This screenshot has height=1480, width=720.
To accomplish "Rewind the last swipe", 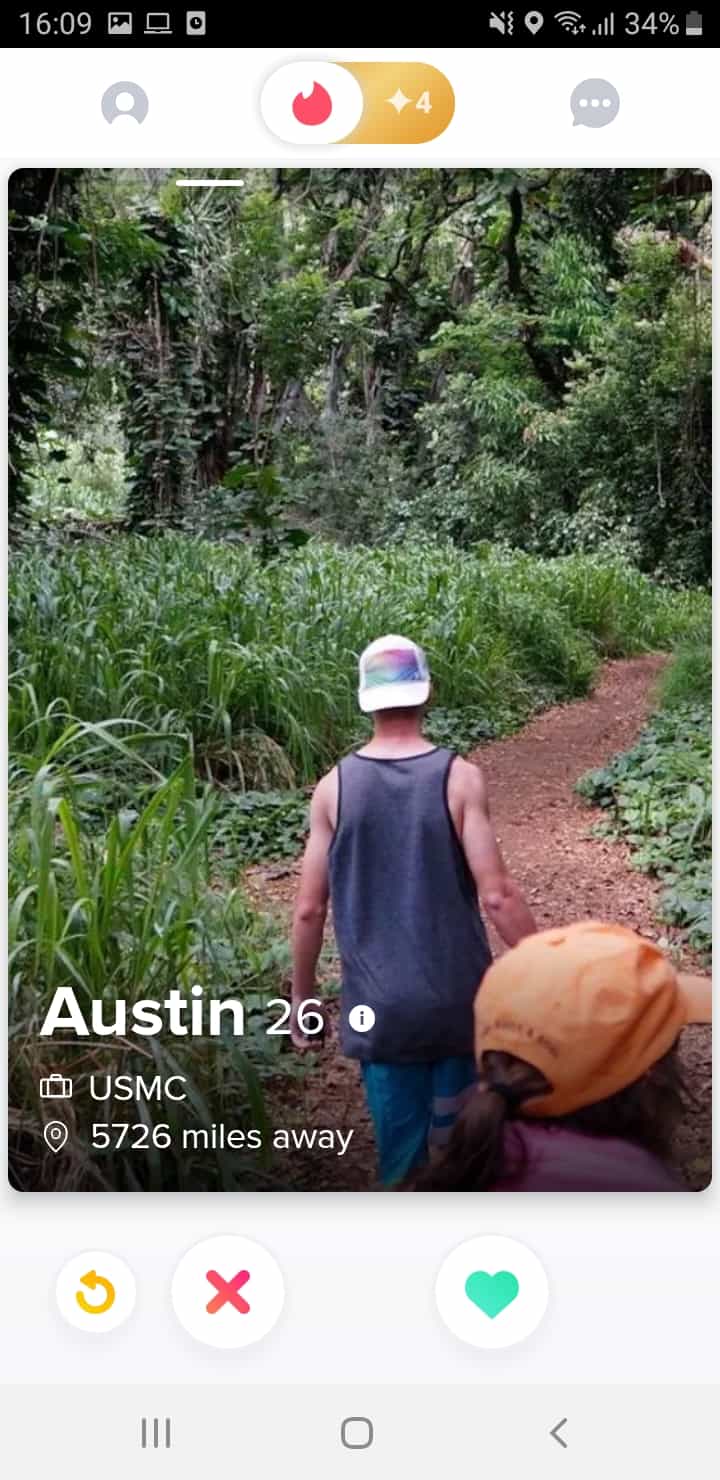I will pyautogui.click(x=96, y=1293).
